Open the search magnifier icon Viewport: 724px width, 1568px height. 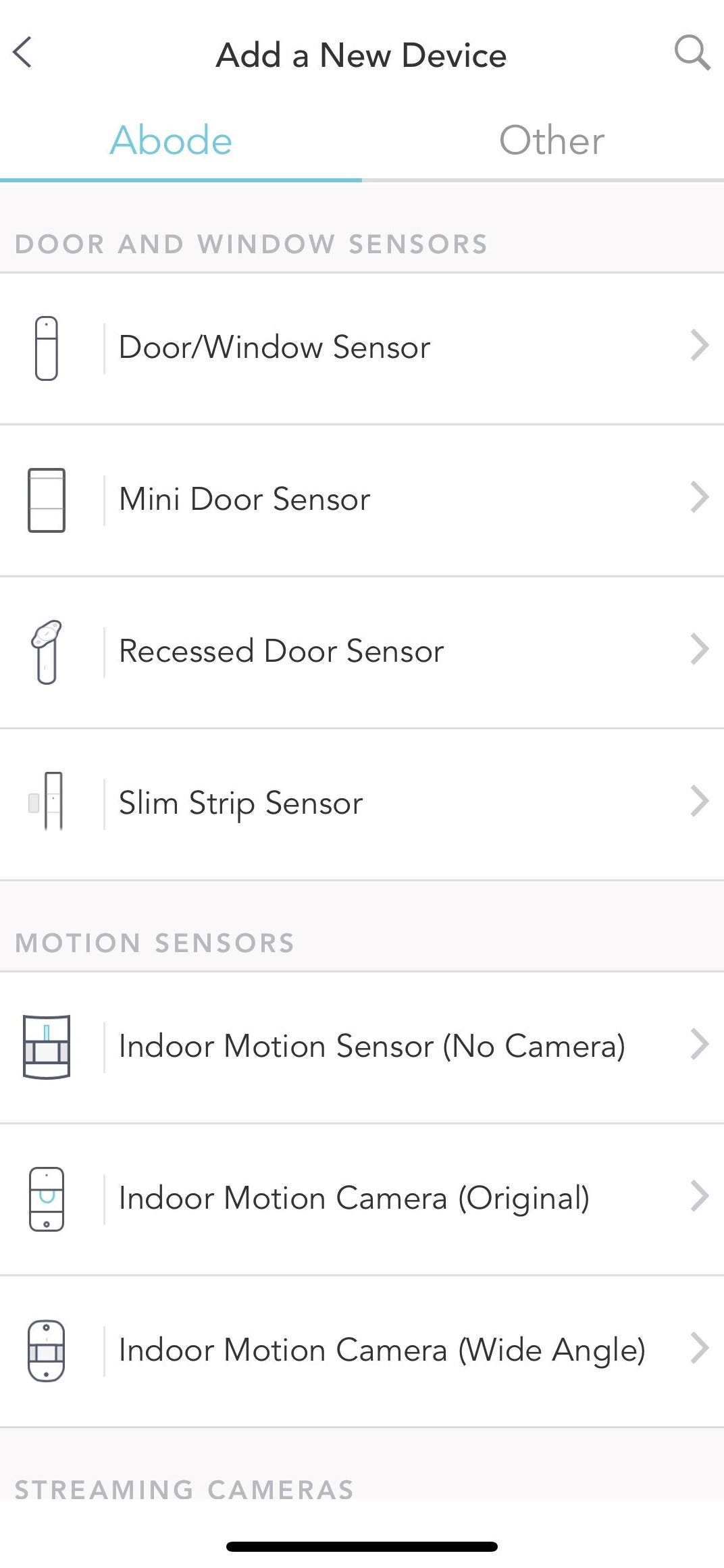[x=692, y=53]
